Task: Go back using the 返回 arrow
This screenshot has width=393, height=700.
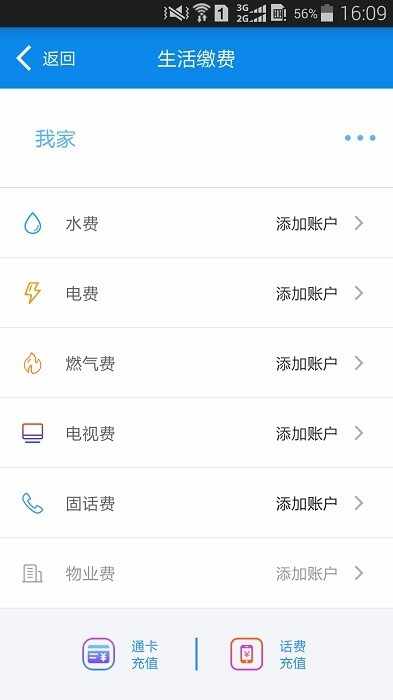Action: click(x=45, y=58)
